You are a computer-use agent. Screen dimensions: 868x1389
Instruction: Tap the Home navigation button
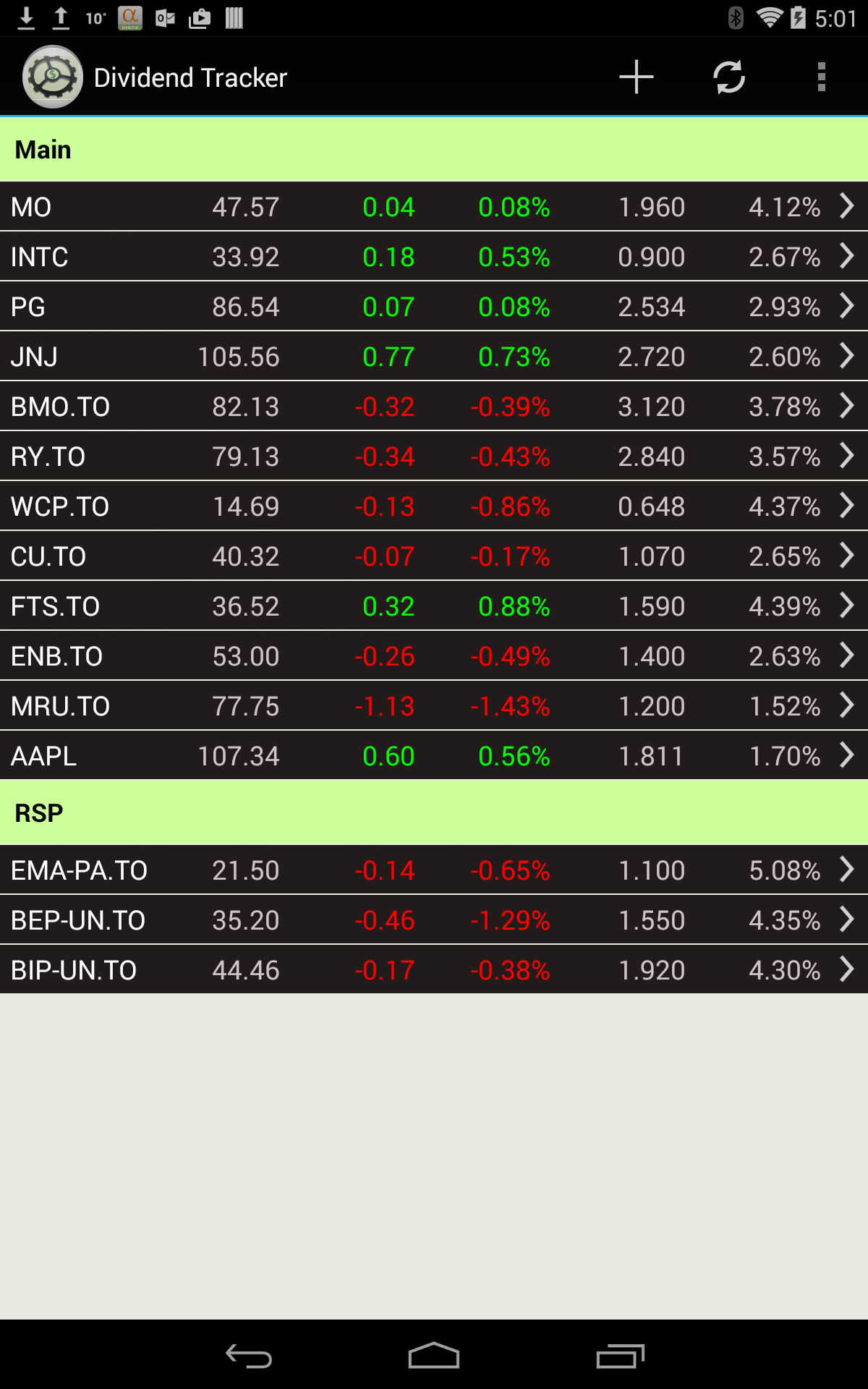coord(434,1356)
